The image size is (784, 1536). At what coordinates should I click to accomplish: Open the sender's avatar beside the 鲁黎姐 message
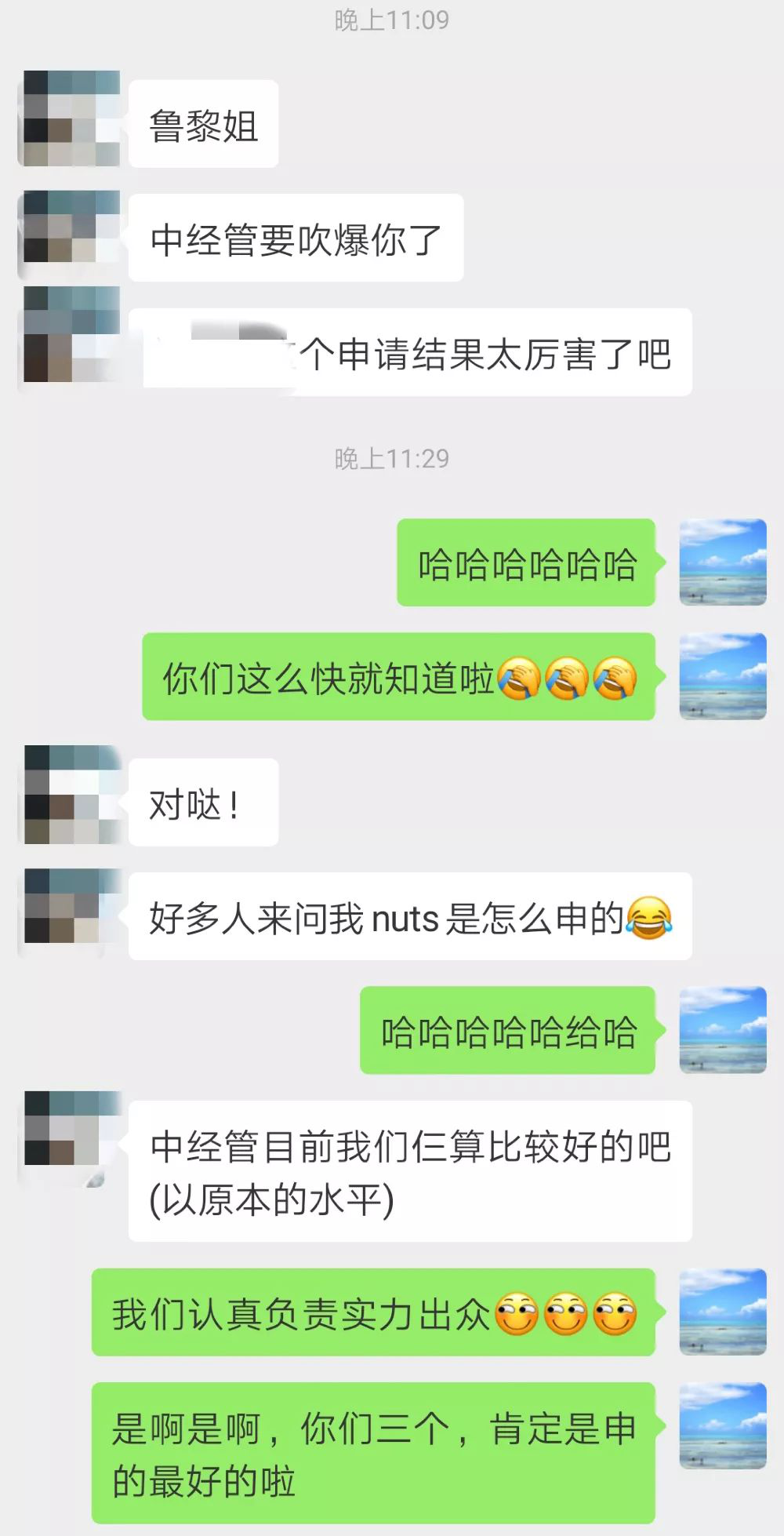tap(71, 118)
